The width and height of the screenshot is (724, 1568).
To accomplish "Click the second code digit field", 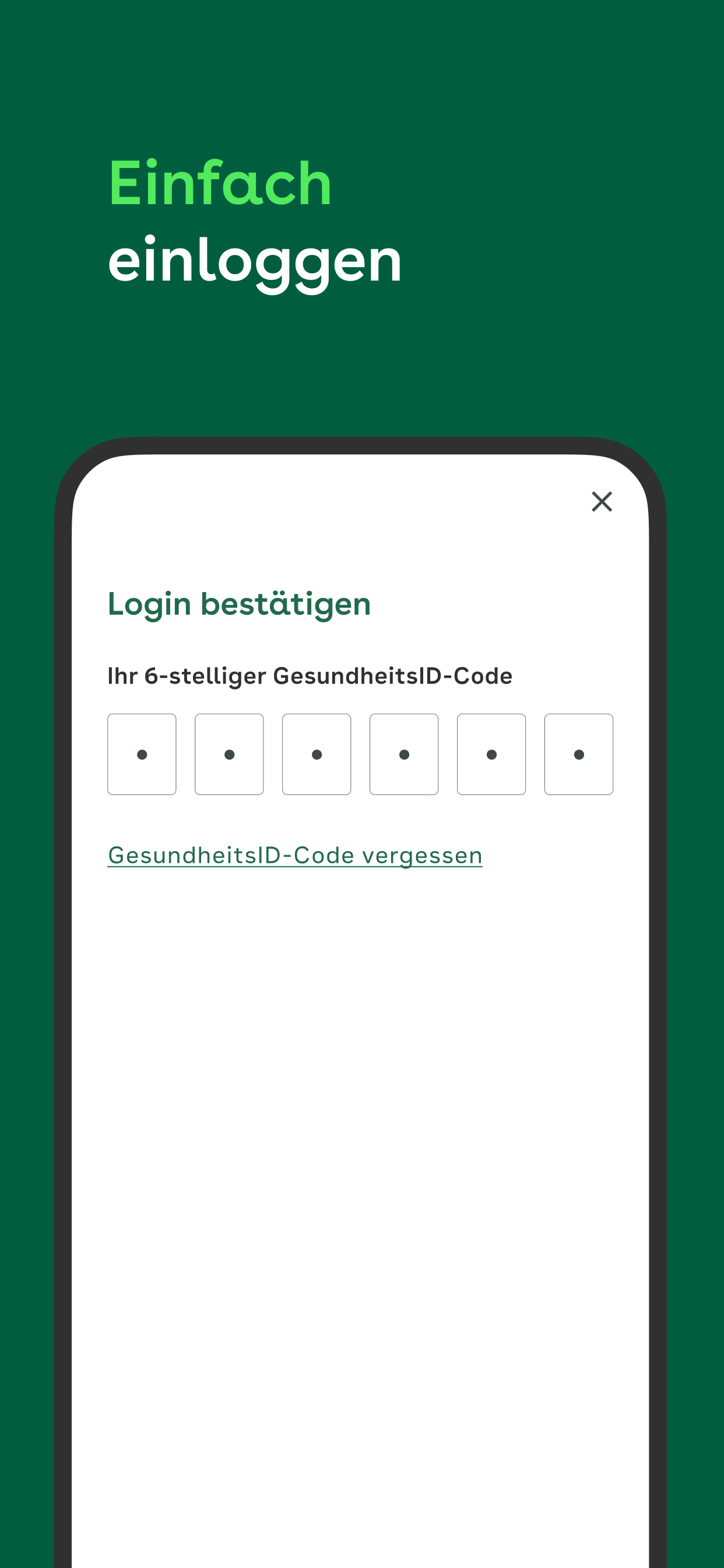I will tap(229, 754).
